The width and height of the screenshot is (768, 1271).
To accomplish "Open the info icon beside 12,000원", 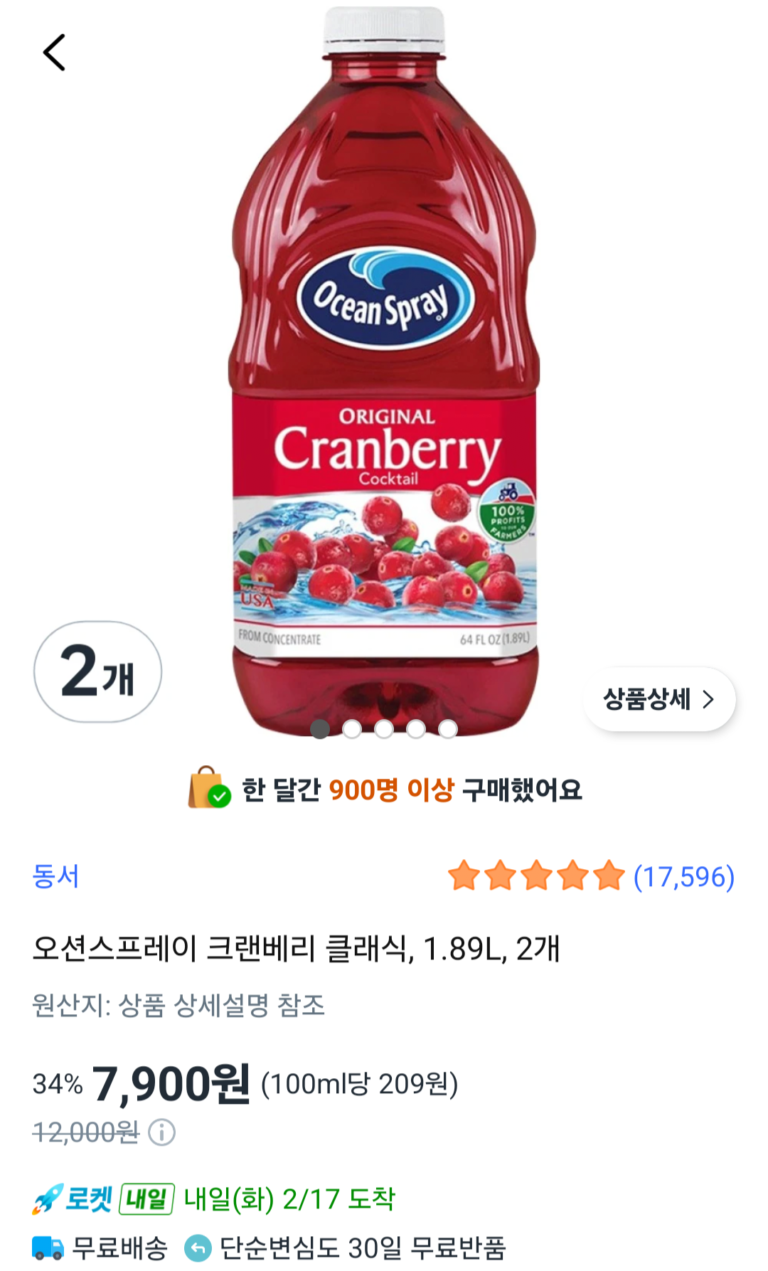I will [x=162, y=1133].
